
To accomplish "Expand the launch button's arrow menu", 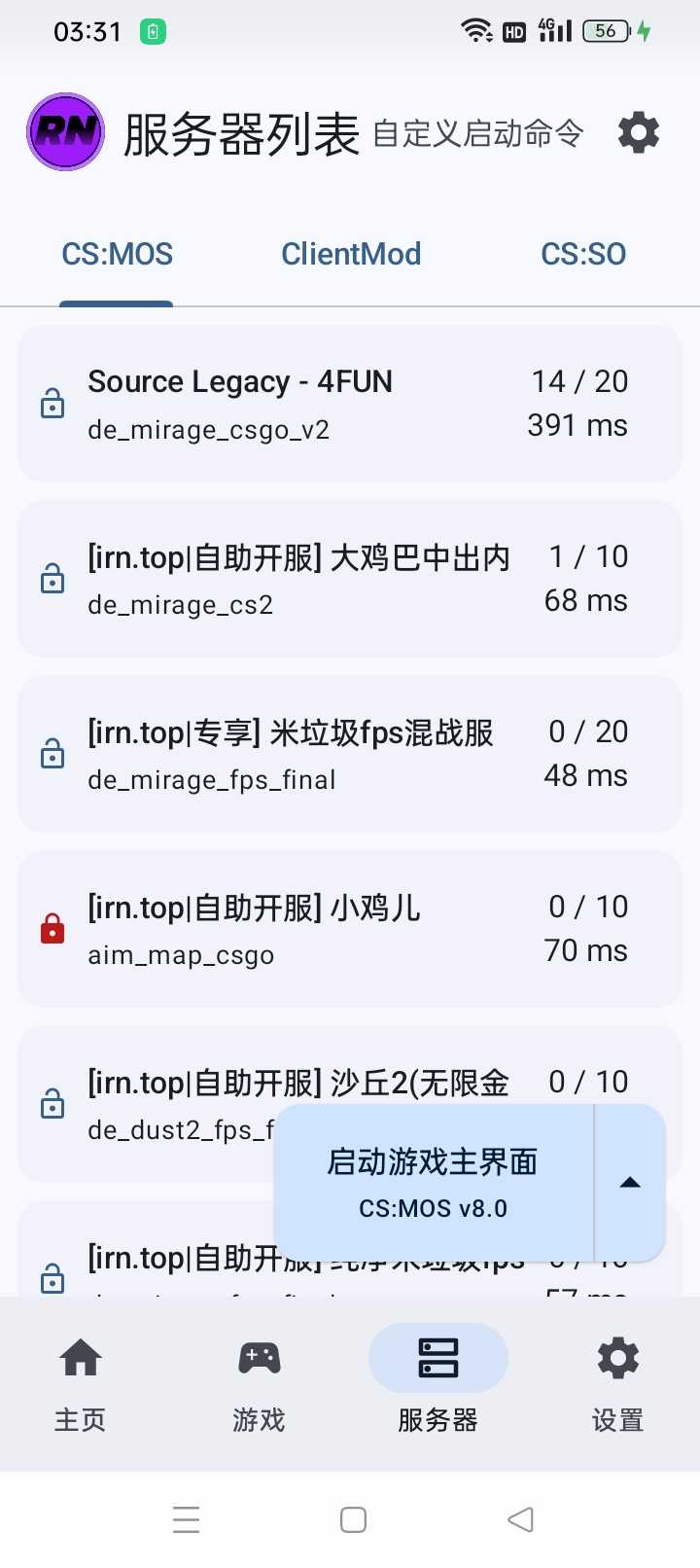I will tap(630, 1183).
